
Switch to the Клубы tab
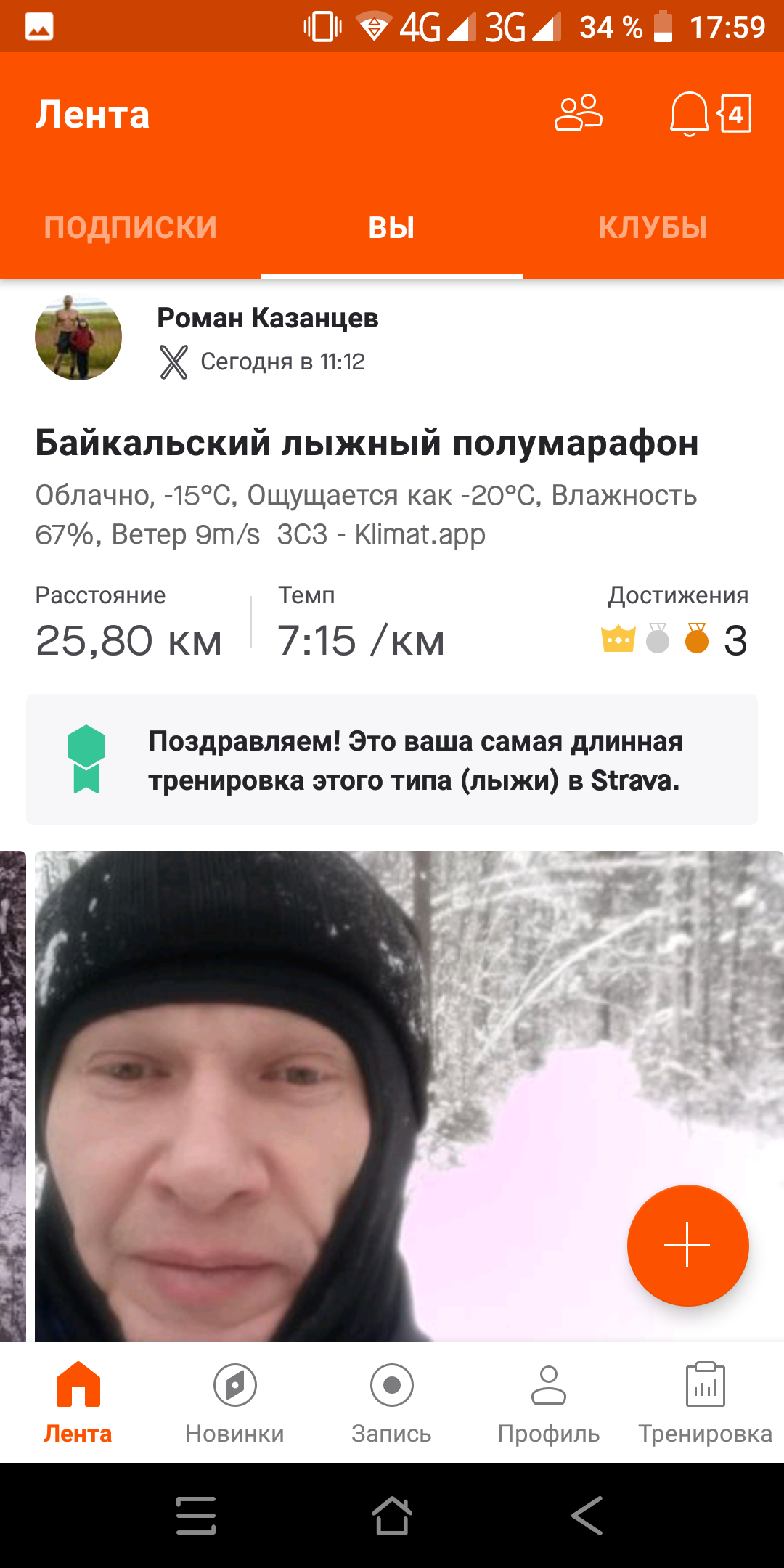(653, 227)
